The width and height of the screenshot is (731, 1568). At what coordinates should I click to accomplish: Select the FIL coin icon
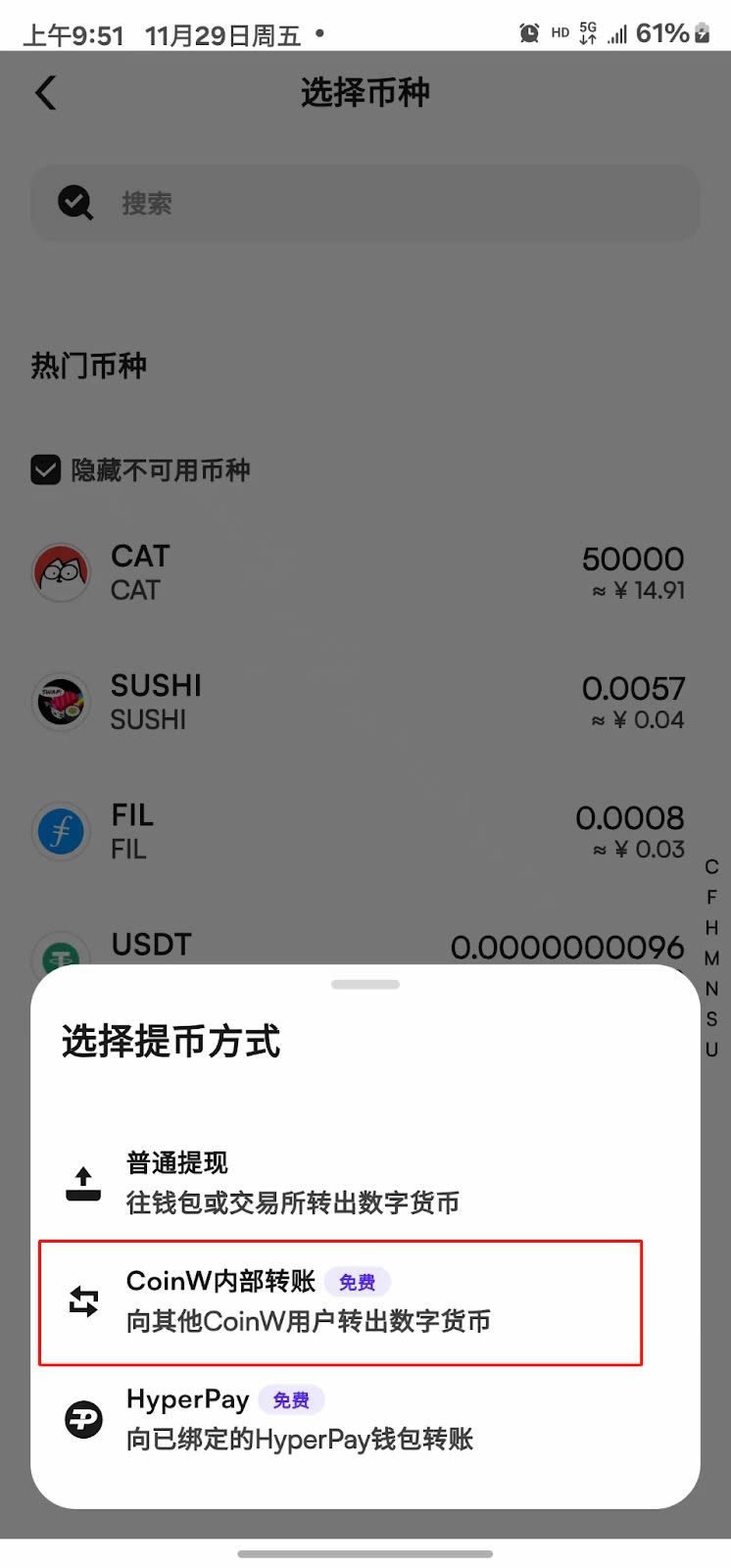61,830
